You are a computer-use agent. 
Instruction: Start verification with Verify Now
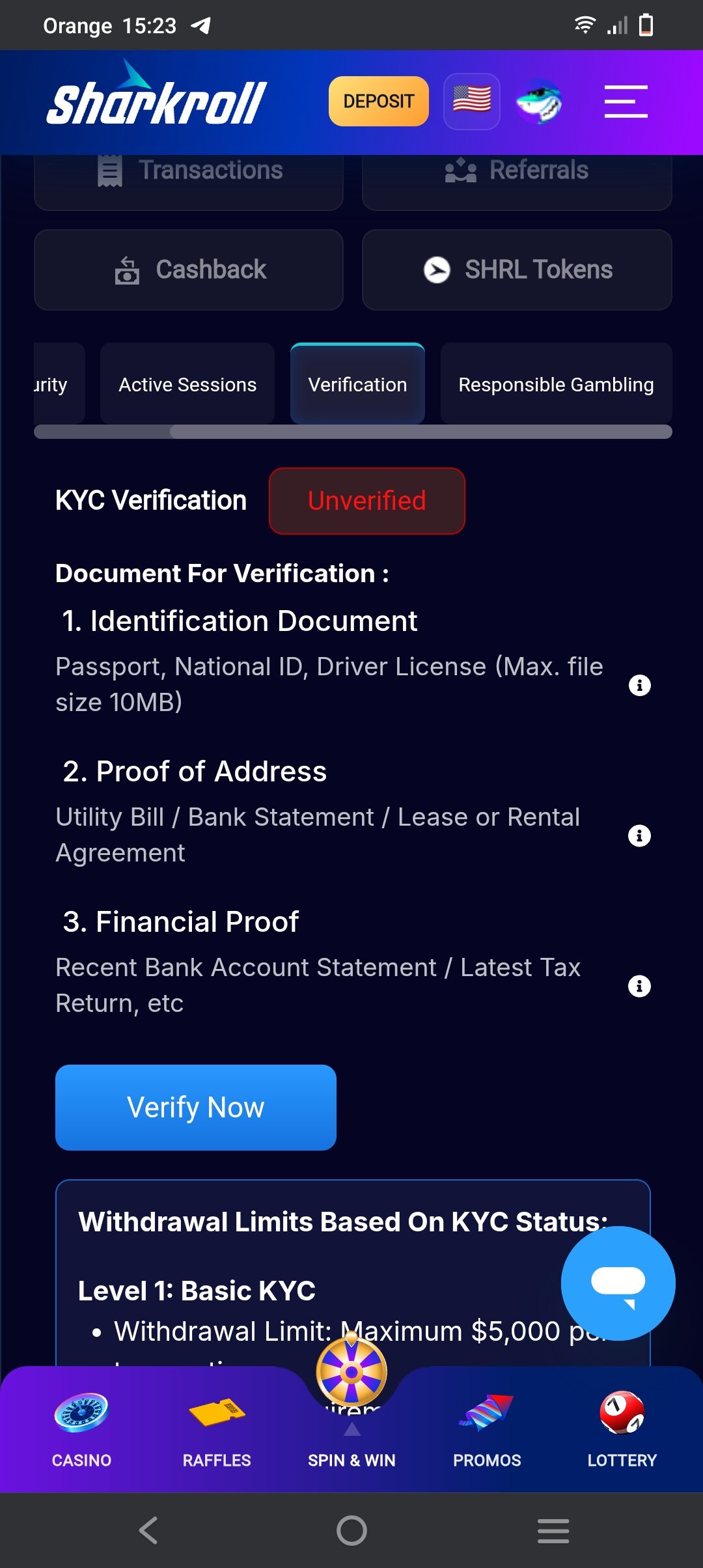click(196, 1107)
